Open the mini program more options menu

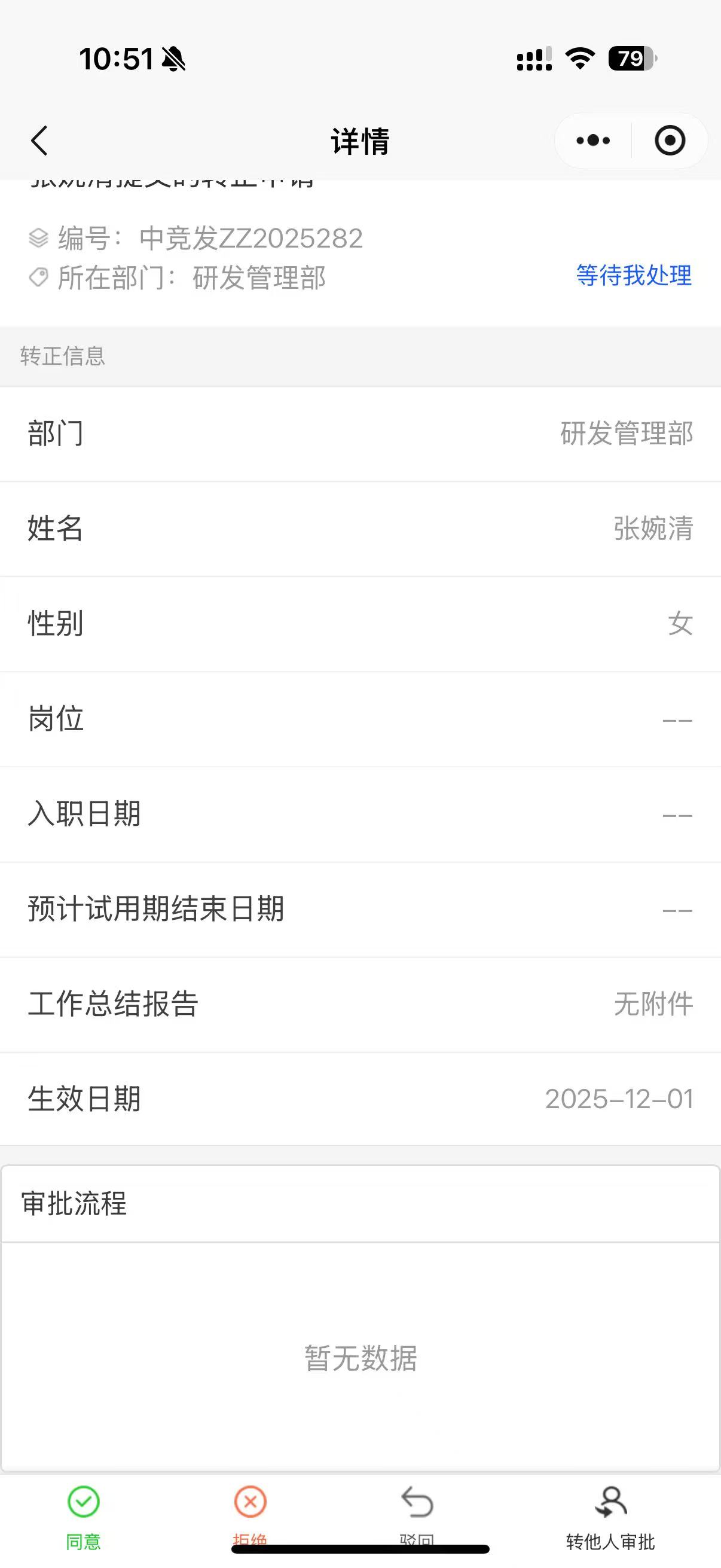592,141
